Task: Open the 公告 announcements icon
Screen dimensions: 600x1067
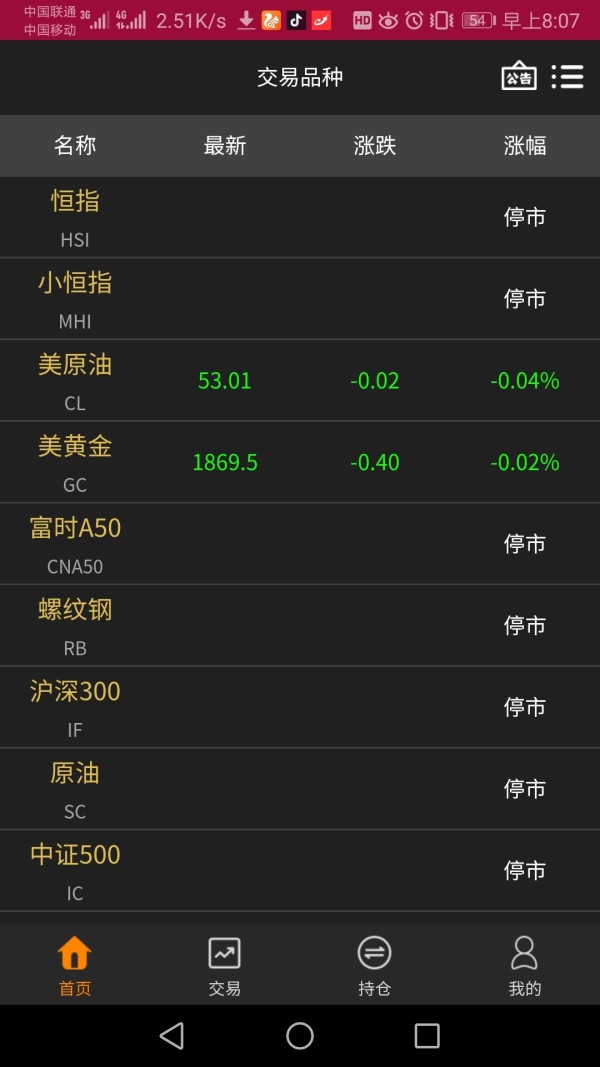Action: (x=519, y=76)
